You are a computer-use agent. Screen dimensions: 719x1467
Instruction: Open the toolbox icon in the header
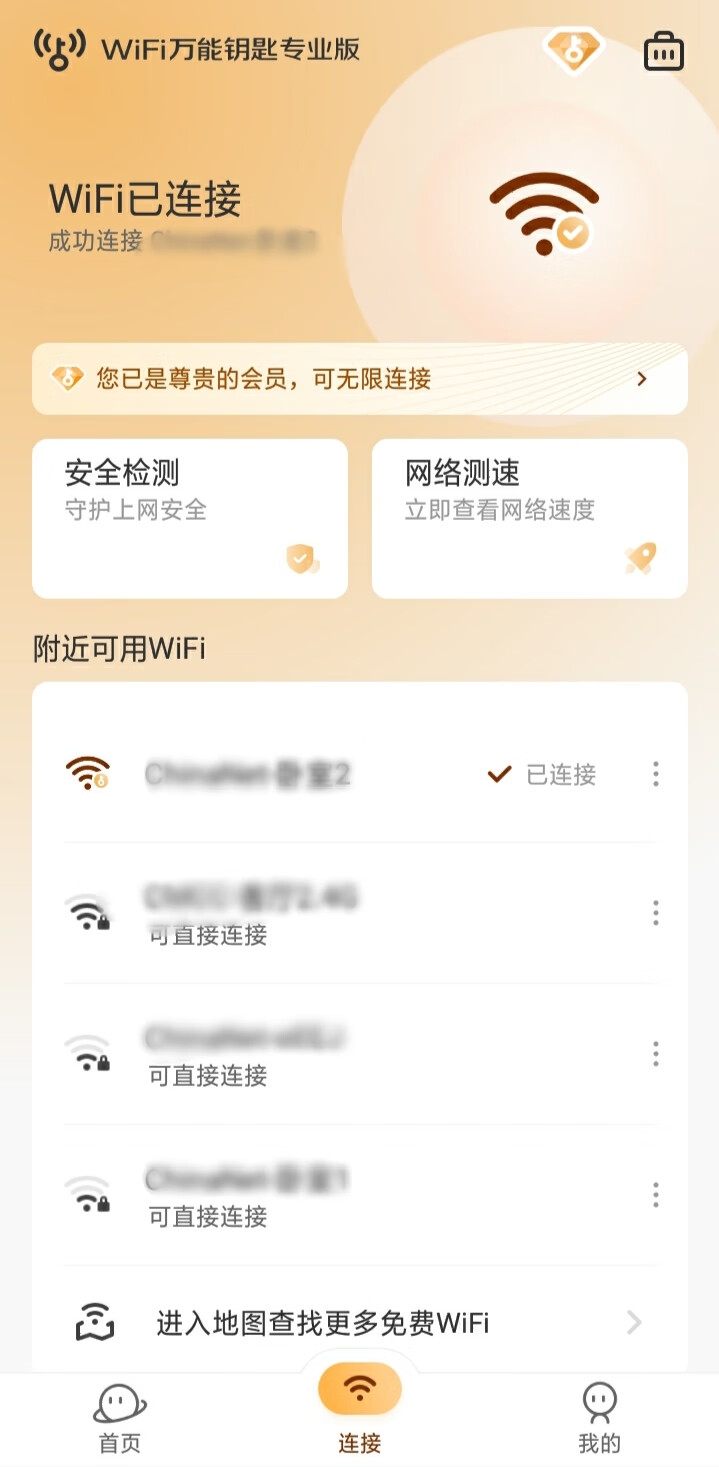tap(663, 51)
